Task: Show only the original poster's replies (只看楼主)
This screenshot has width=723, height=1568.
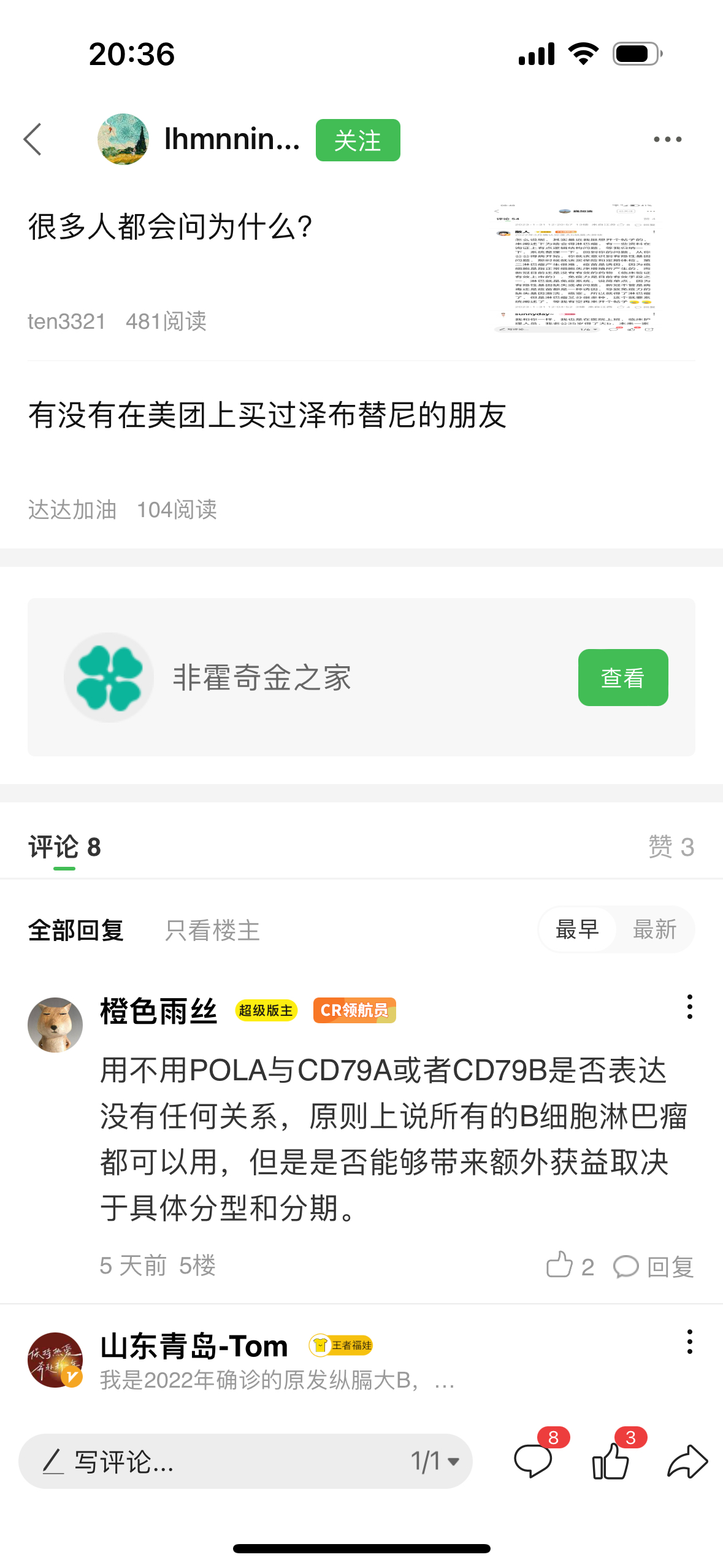Action: coord(212,930)
